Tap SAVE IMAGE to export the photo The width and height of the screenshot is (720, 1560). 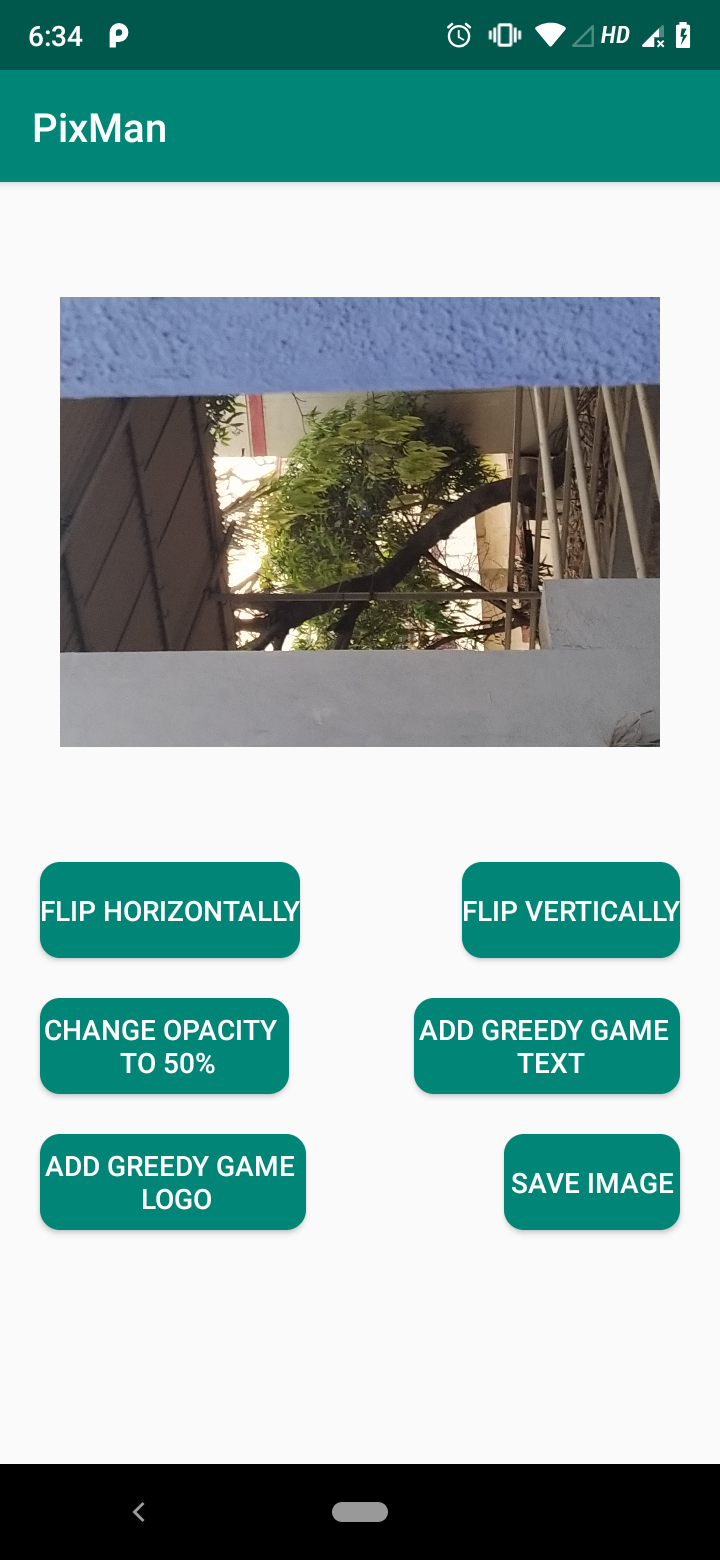(591, 1181)
